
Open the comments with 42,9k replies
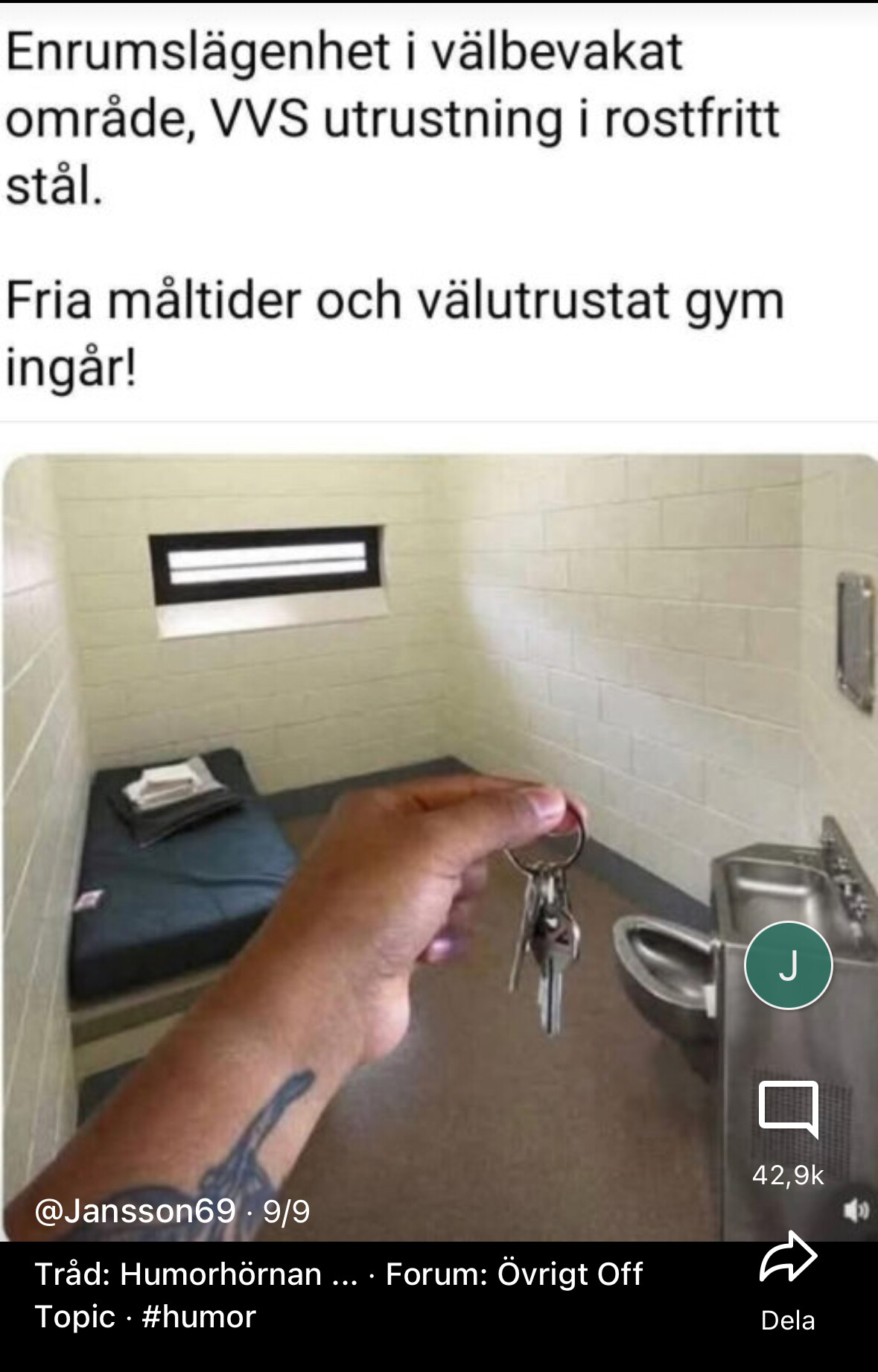(x=788, y=1109)
